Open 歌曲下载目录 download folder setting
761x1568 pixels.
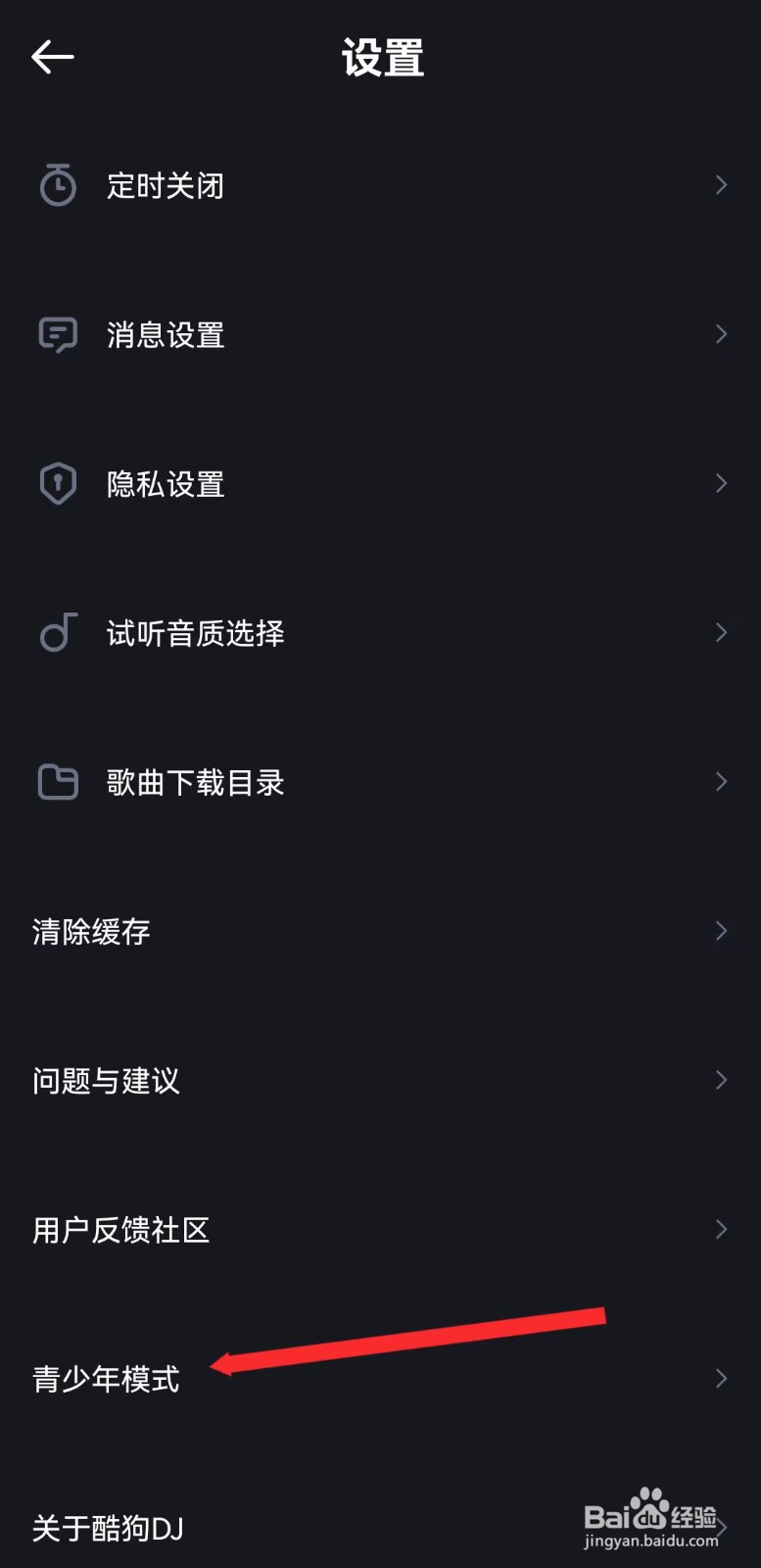380,781
